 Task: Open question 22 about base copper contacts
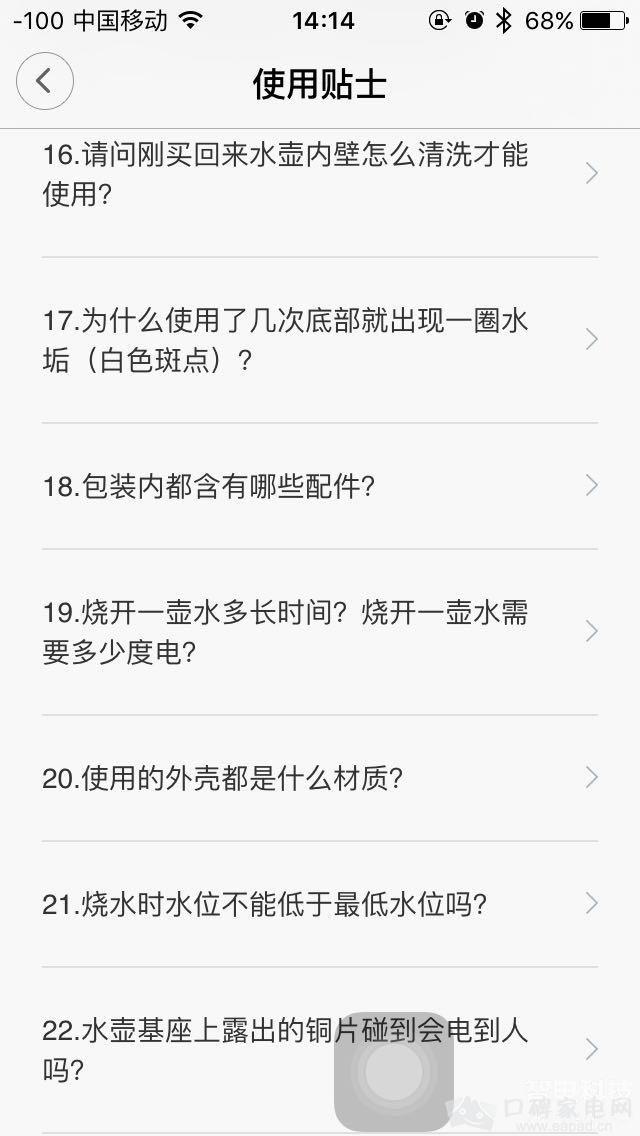point(320,1050)
